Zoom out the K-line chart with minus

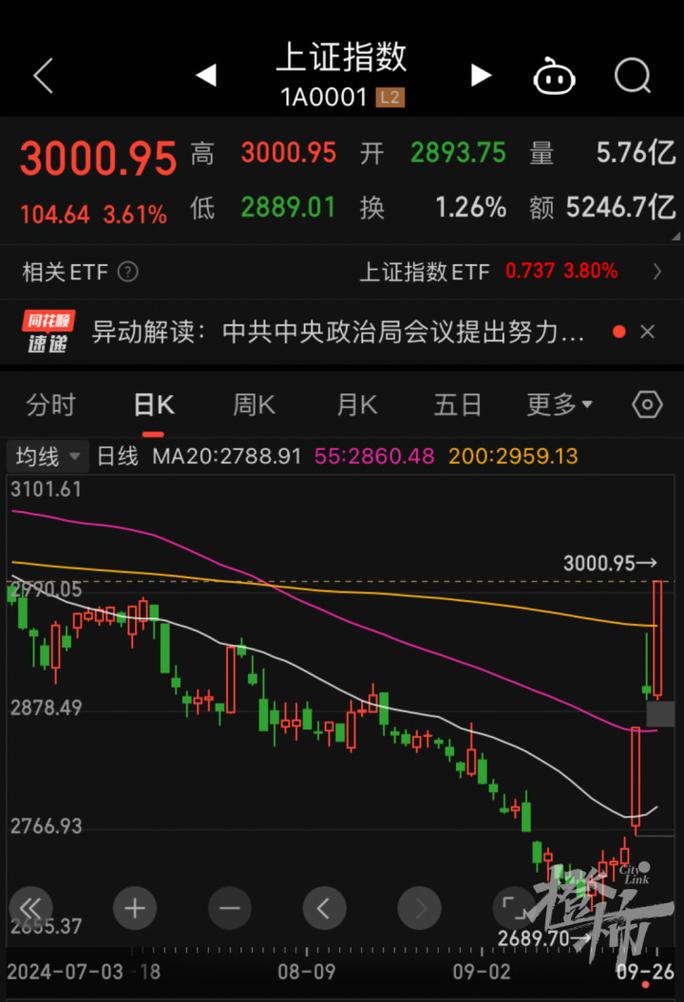point(229,908)
